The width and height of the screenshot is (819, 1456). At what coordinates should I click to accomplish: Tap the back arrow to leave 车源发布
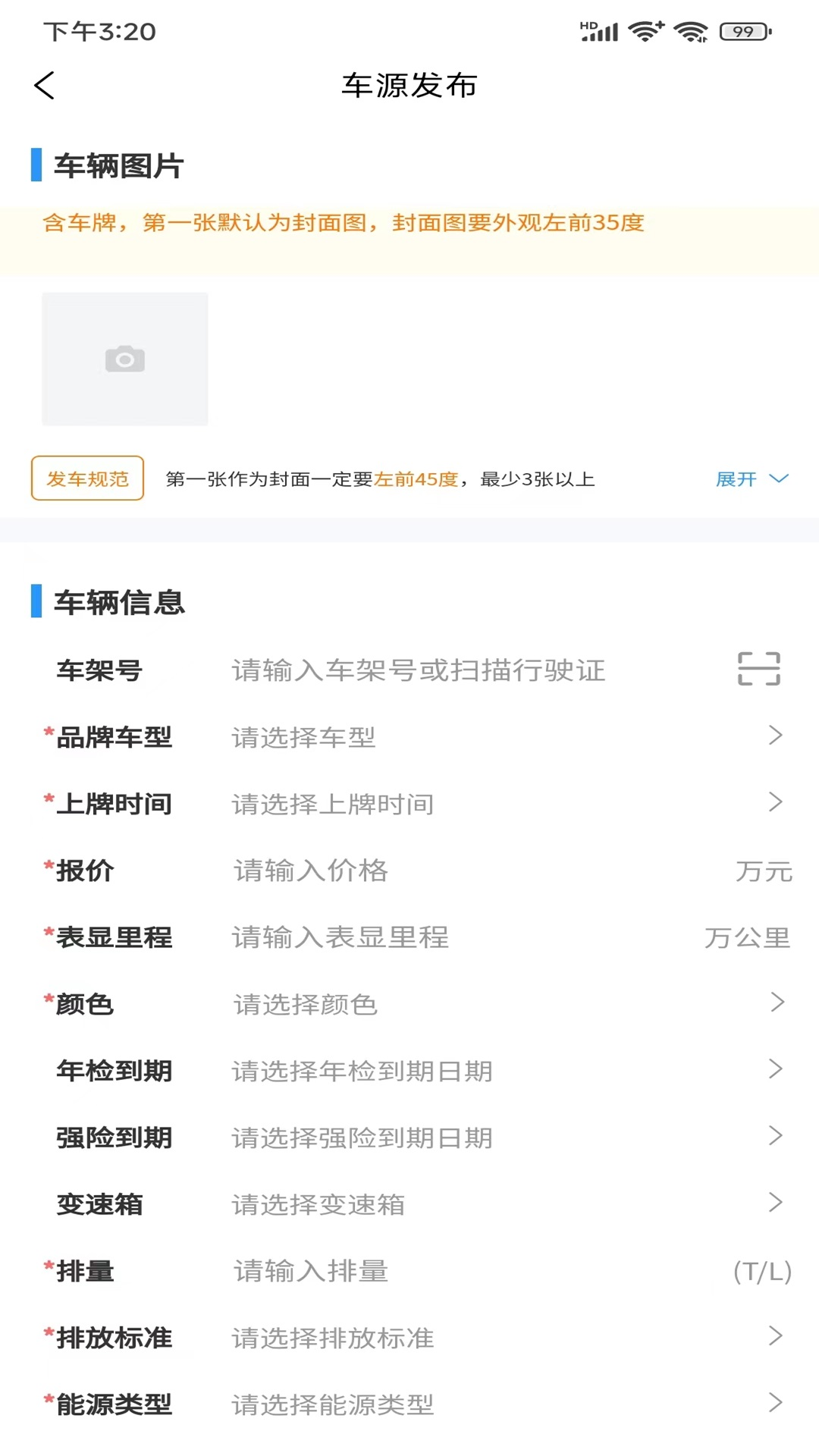(x=45, y=86)
